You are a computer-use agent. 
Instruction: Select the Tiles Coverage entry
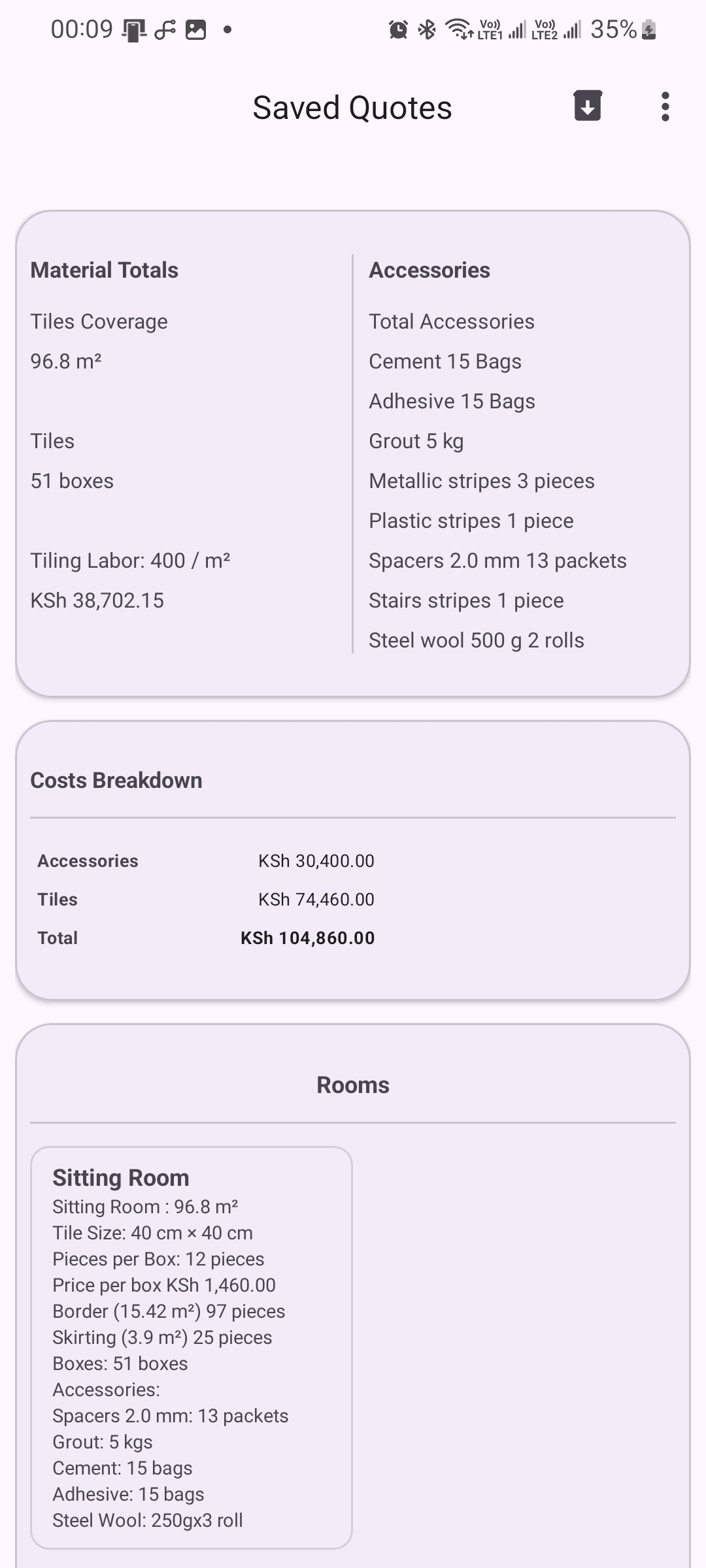click(x=99, y=321)
